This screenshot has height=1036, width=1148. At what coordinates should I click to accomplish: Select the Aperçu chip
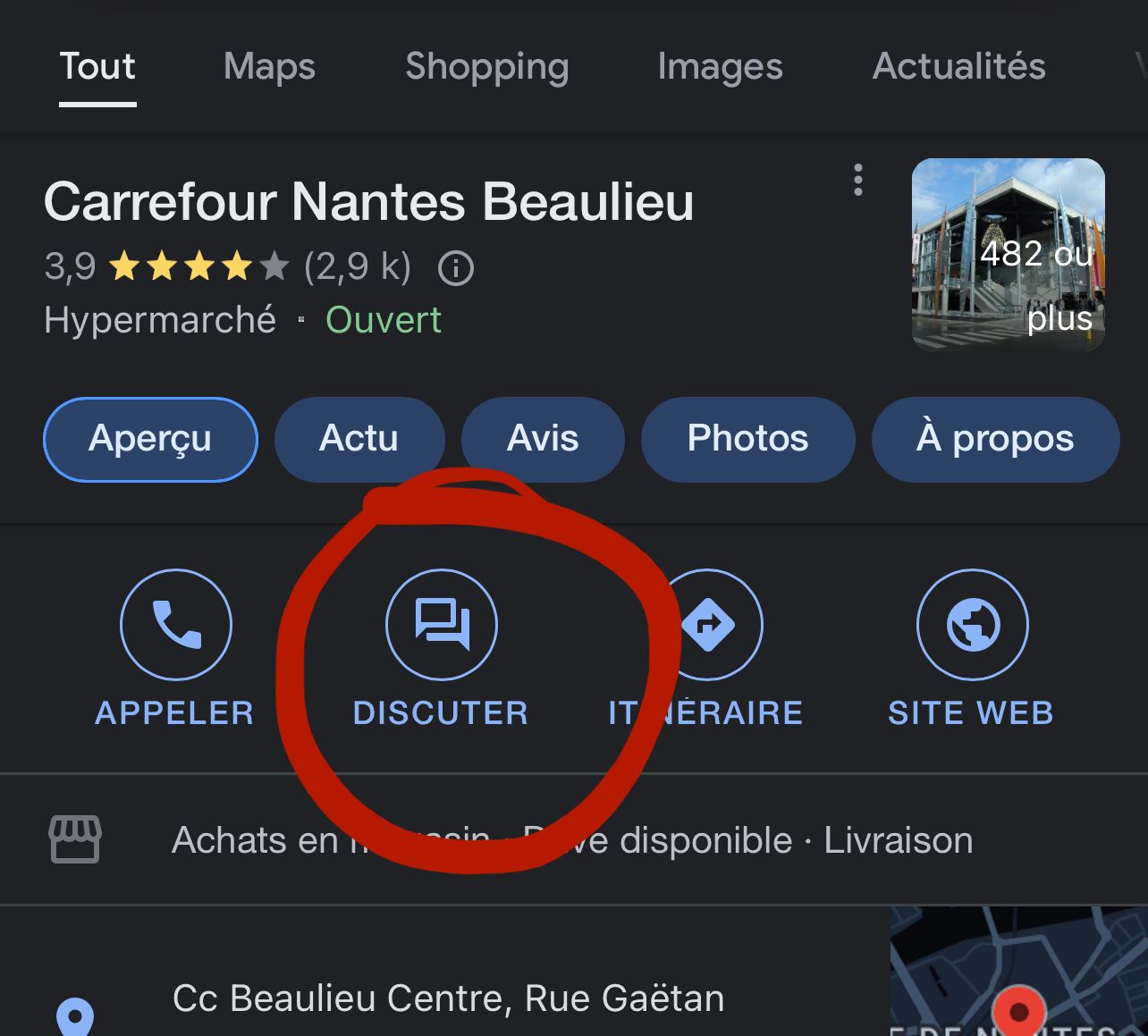[150, 439]
